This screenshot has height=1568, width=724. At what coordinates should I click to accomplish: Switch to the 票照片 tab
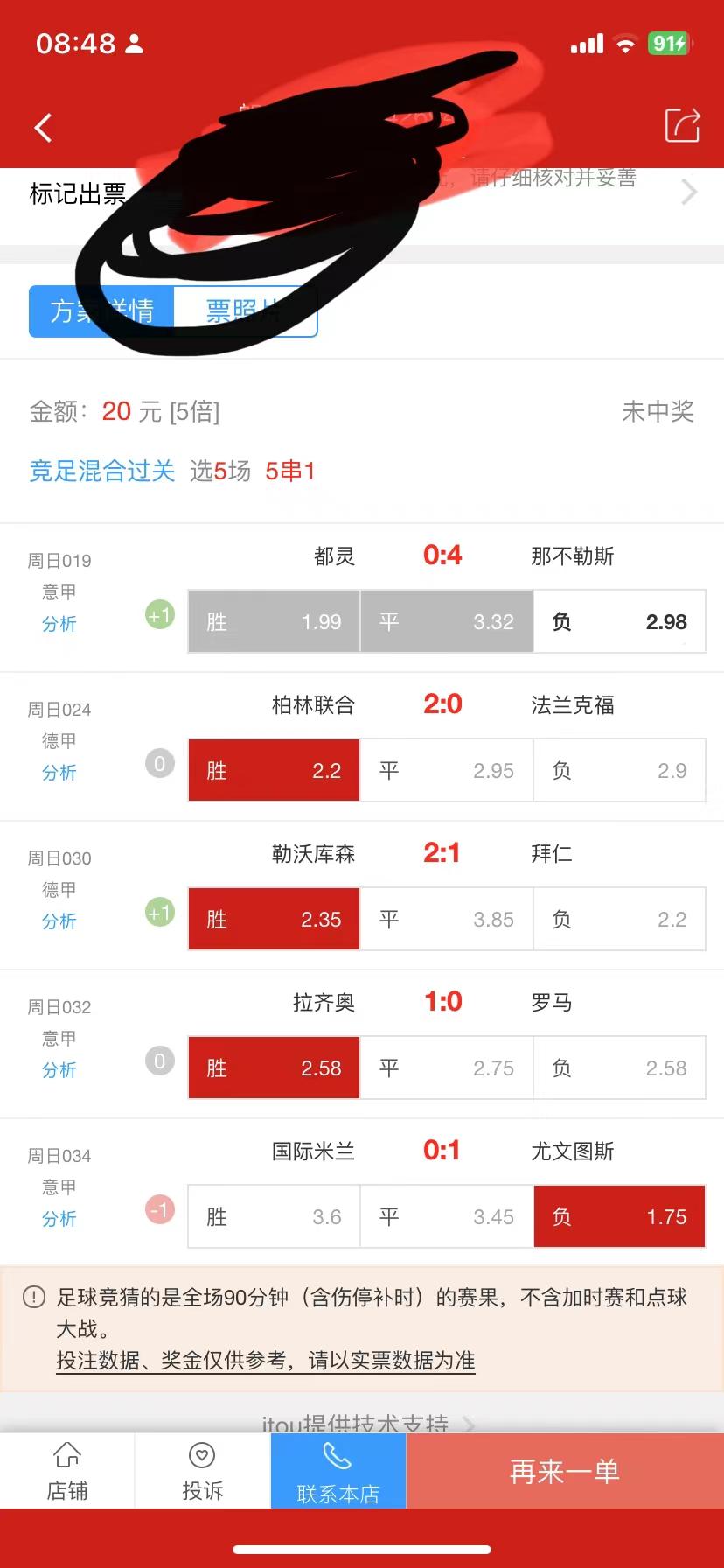coord(246,311)
